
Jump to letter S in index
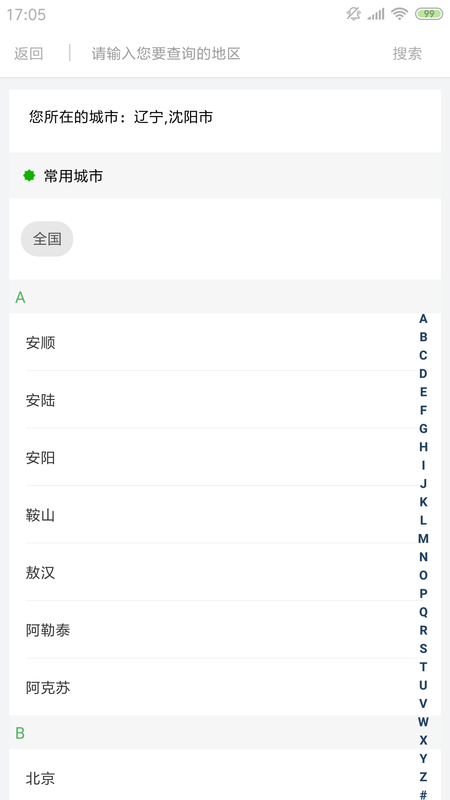coord(423,648)
